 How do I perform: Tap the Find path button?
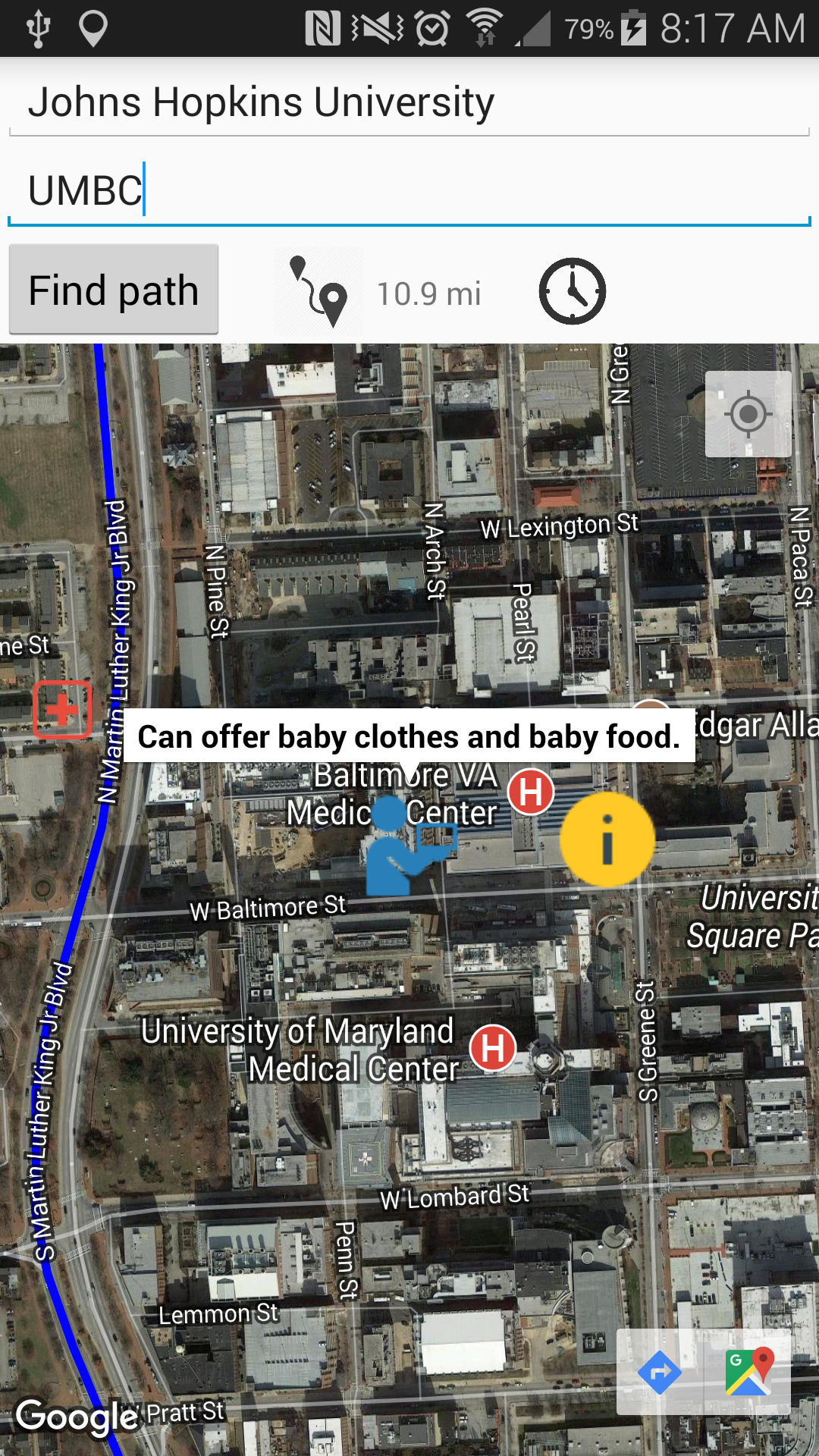(114, 290)
